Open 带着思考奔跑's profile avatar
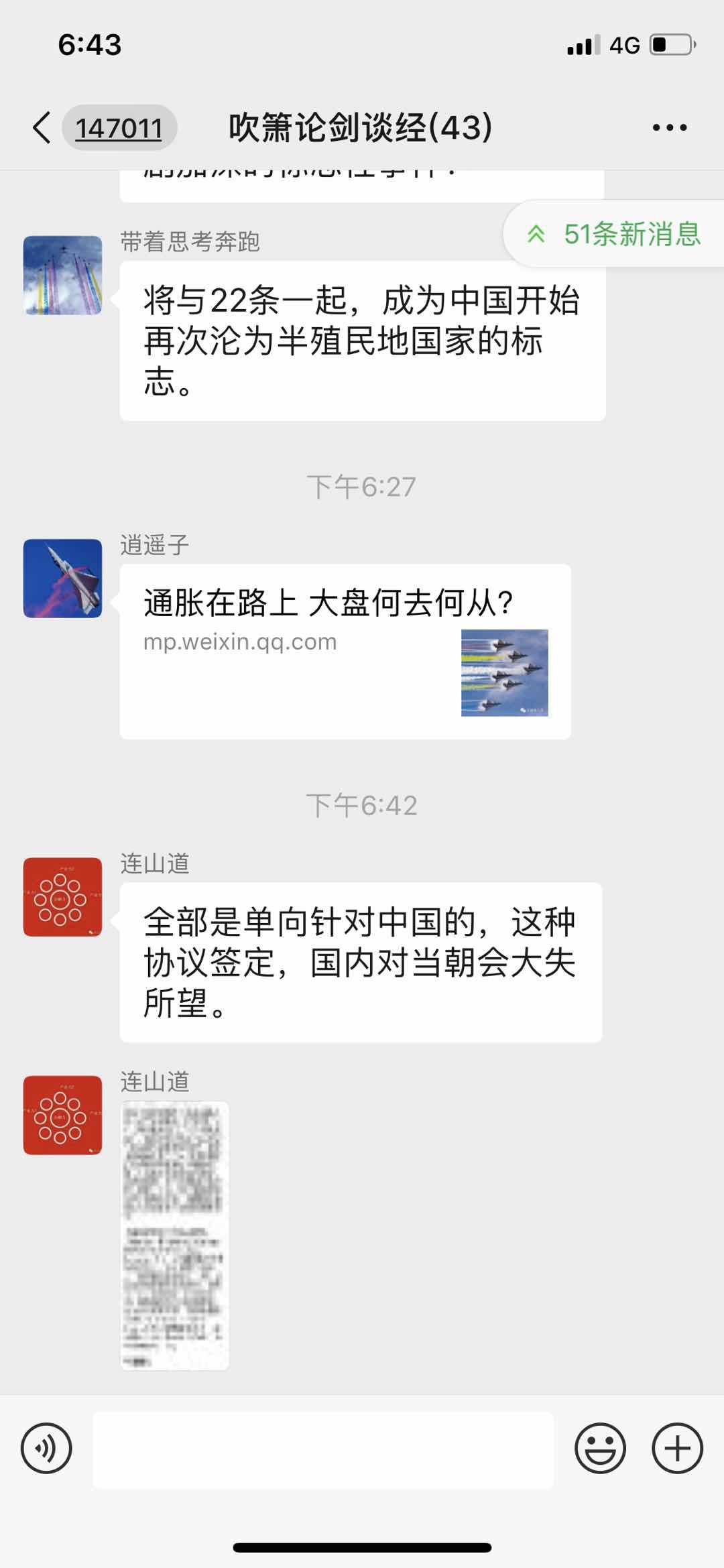Image resolution: width=724 pixels, height=1568 pixels. pyautogui.click(x=62, y=275)
